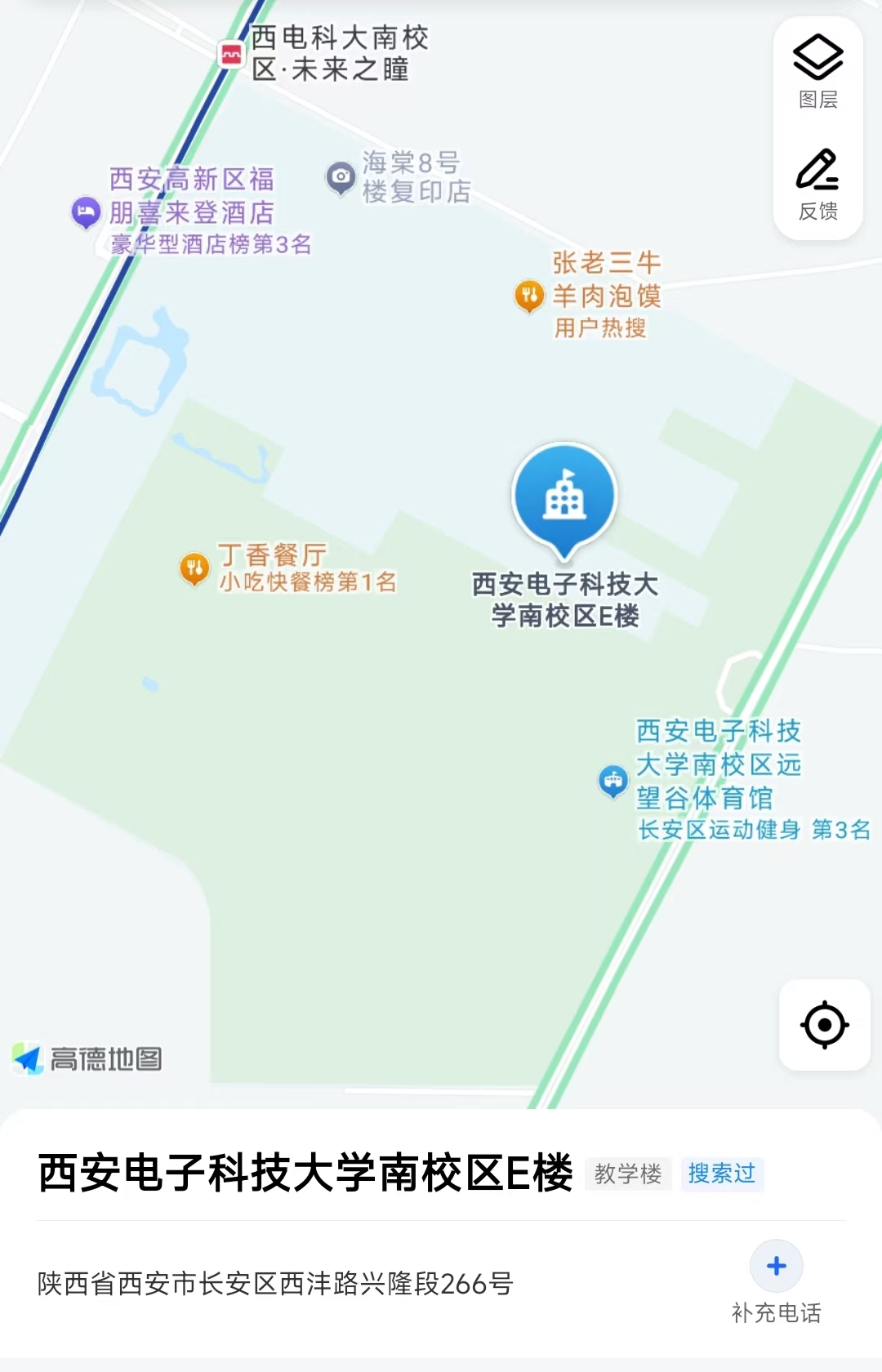Select the place title 西安电子科技大学南校区E楼
The image size is (882, 1372).
(305, 1172)
